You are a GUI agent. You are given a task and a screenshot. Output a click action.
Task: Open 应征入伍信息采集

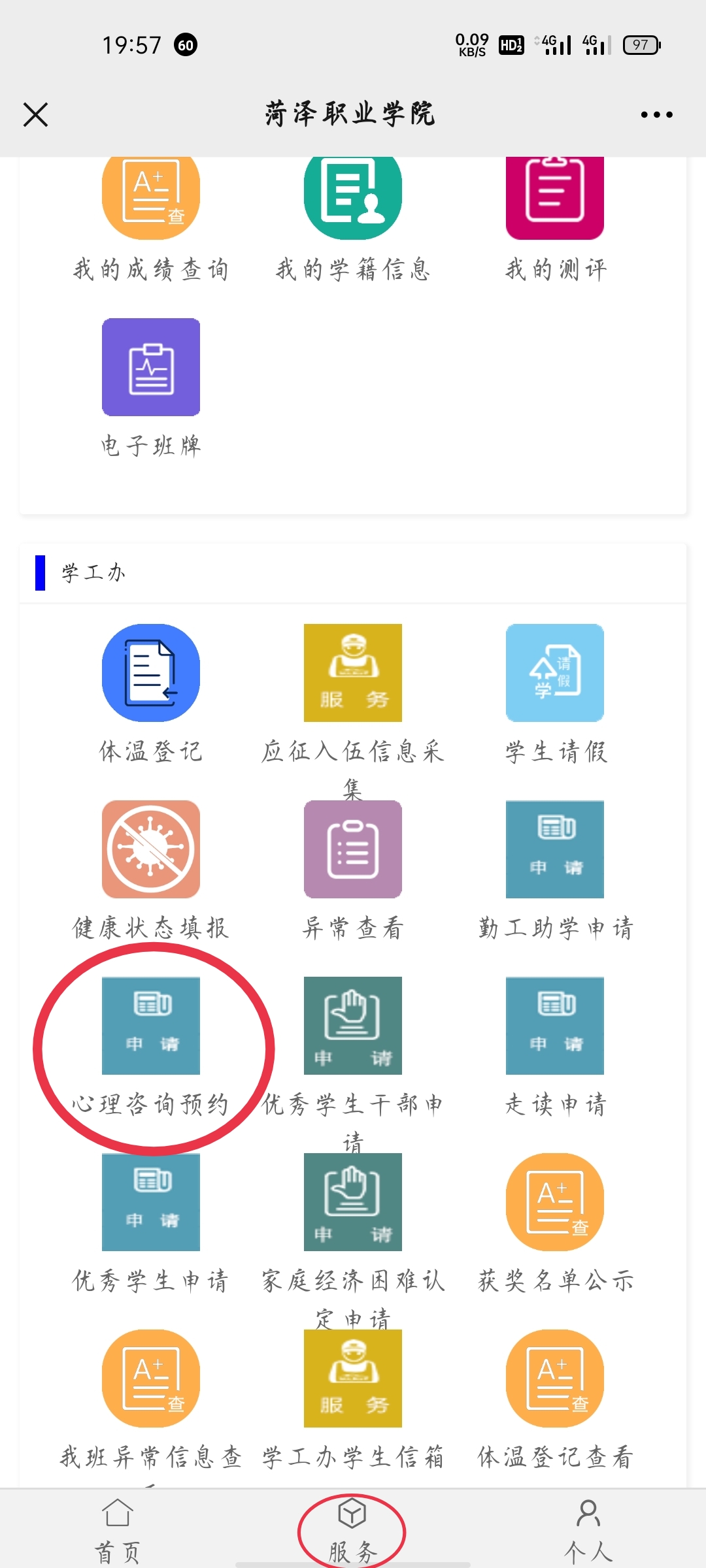[352, 673]
